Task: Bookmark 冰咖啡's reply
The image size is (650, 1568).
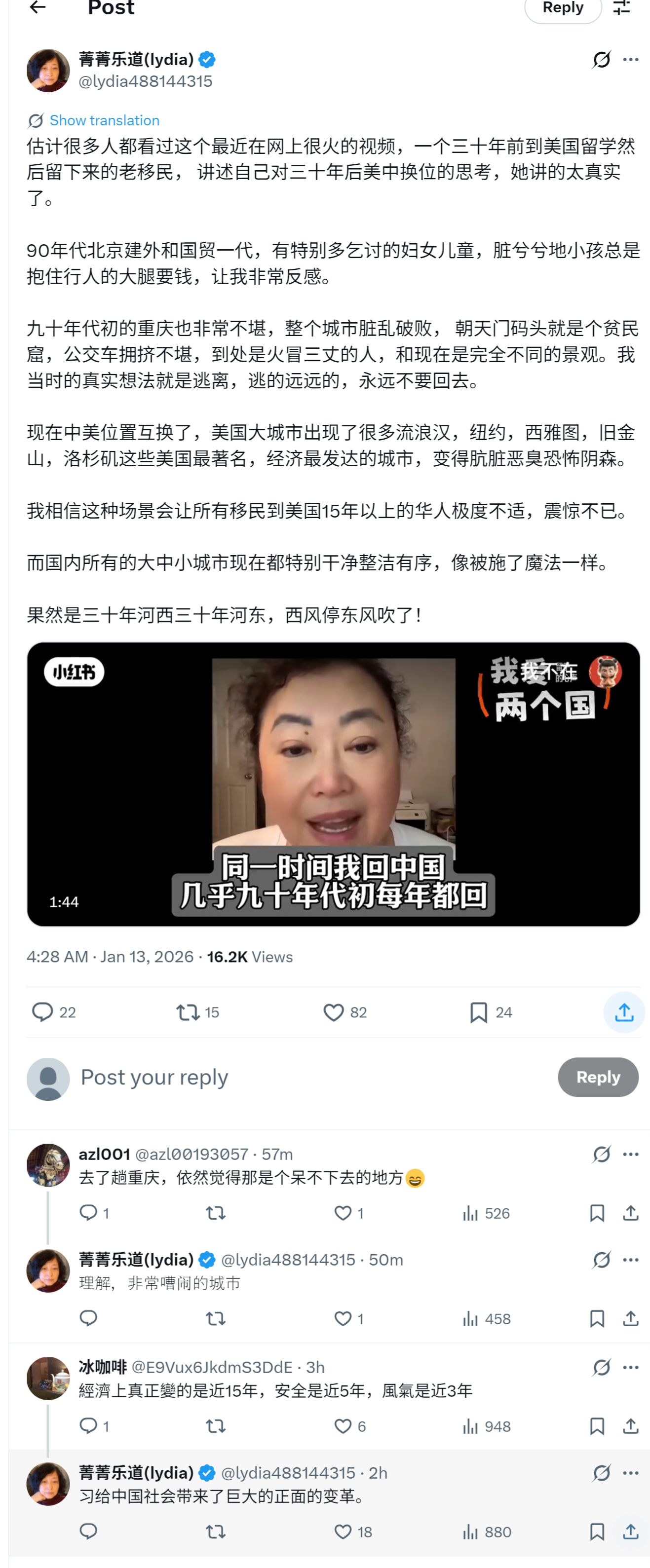Action: coord(597,1426)
